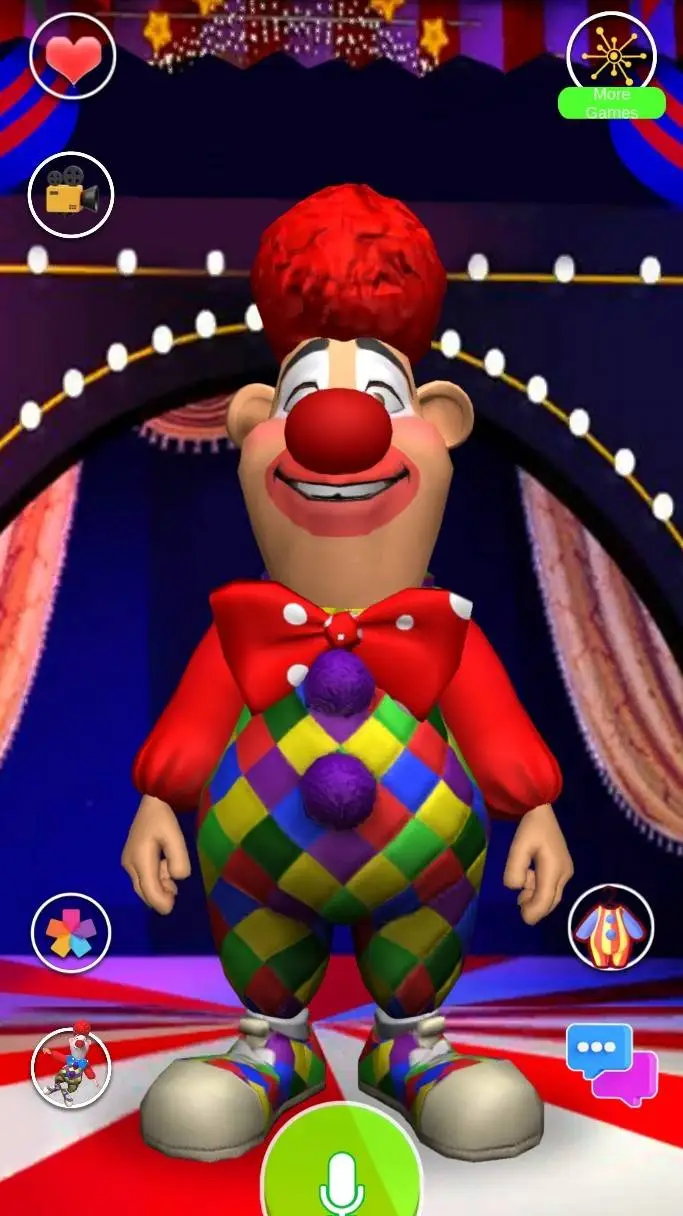Open the video camera recorder icon

point(71,195)
